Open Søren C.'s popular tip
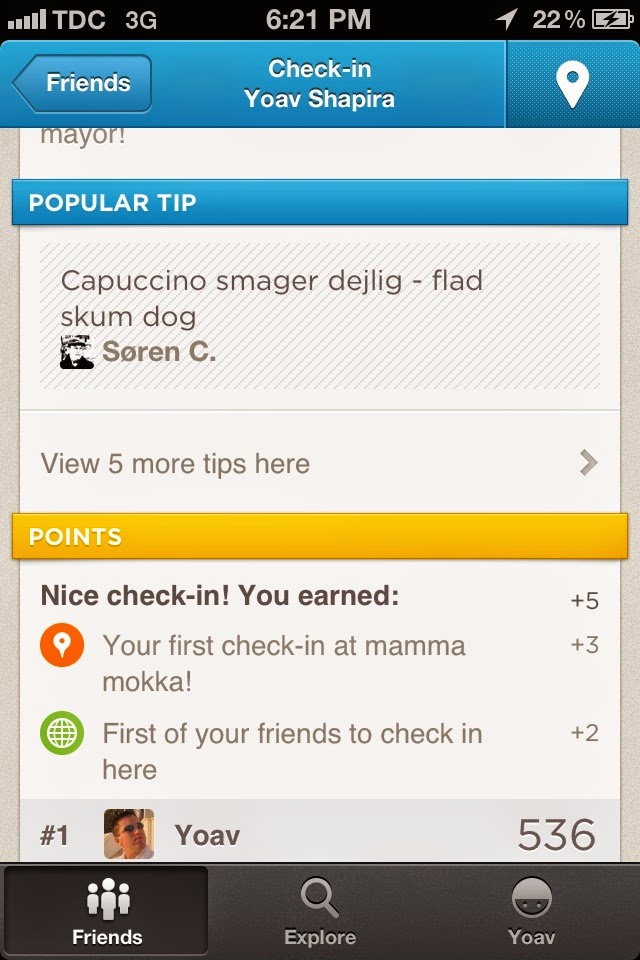Viewport: 640px width, 960px height. pos(319,315)
